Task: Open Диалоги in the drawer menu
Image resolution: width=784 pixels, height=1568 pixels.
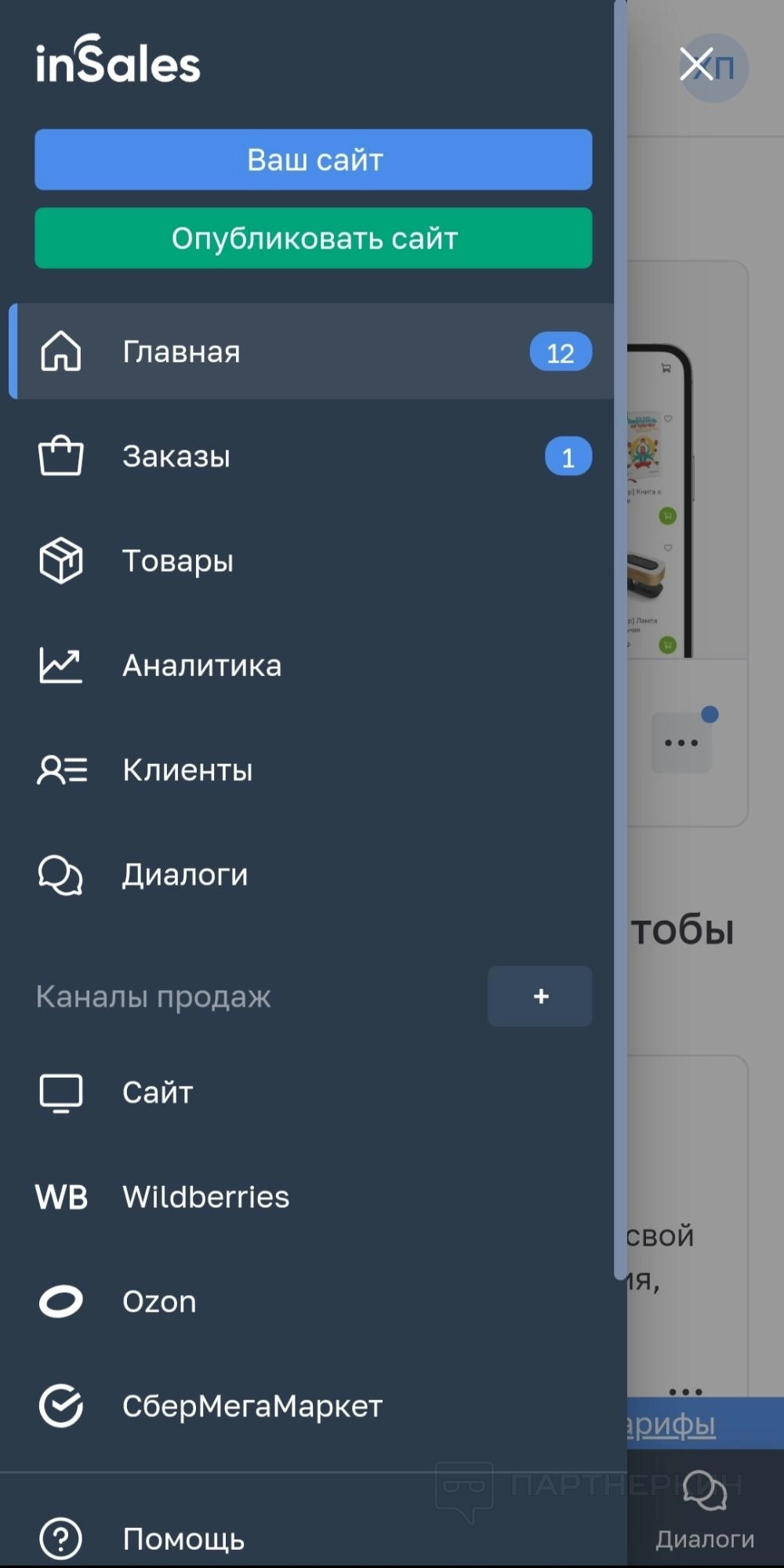Action: [x=185, y=875]
